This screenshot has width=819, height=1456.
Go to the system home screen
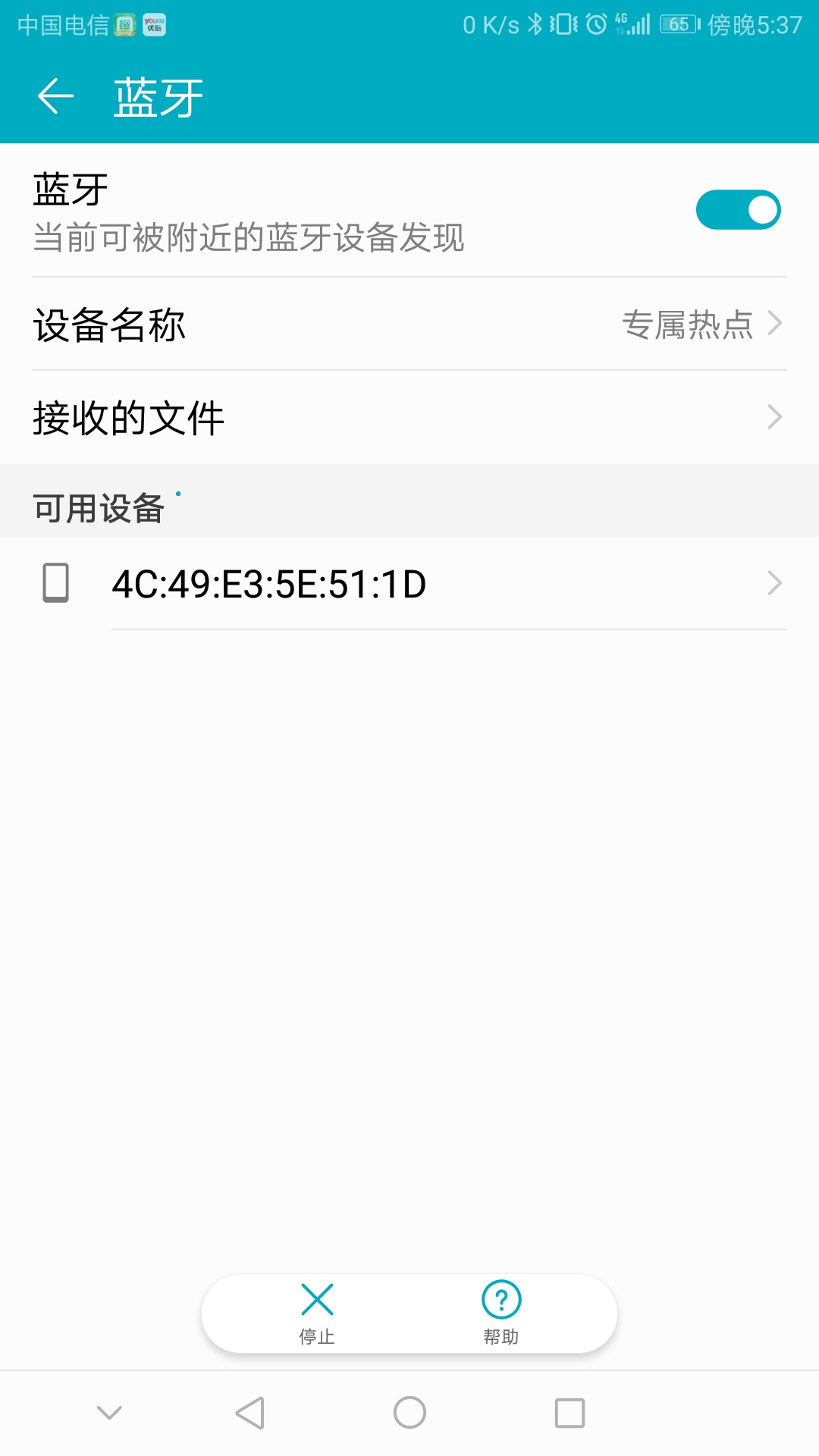tap(409, 1413)
